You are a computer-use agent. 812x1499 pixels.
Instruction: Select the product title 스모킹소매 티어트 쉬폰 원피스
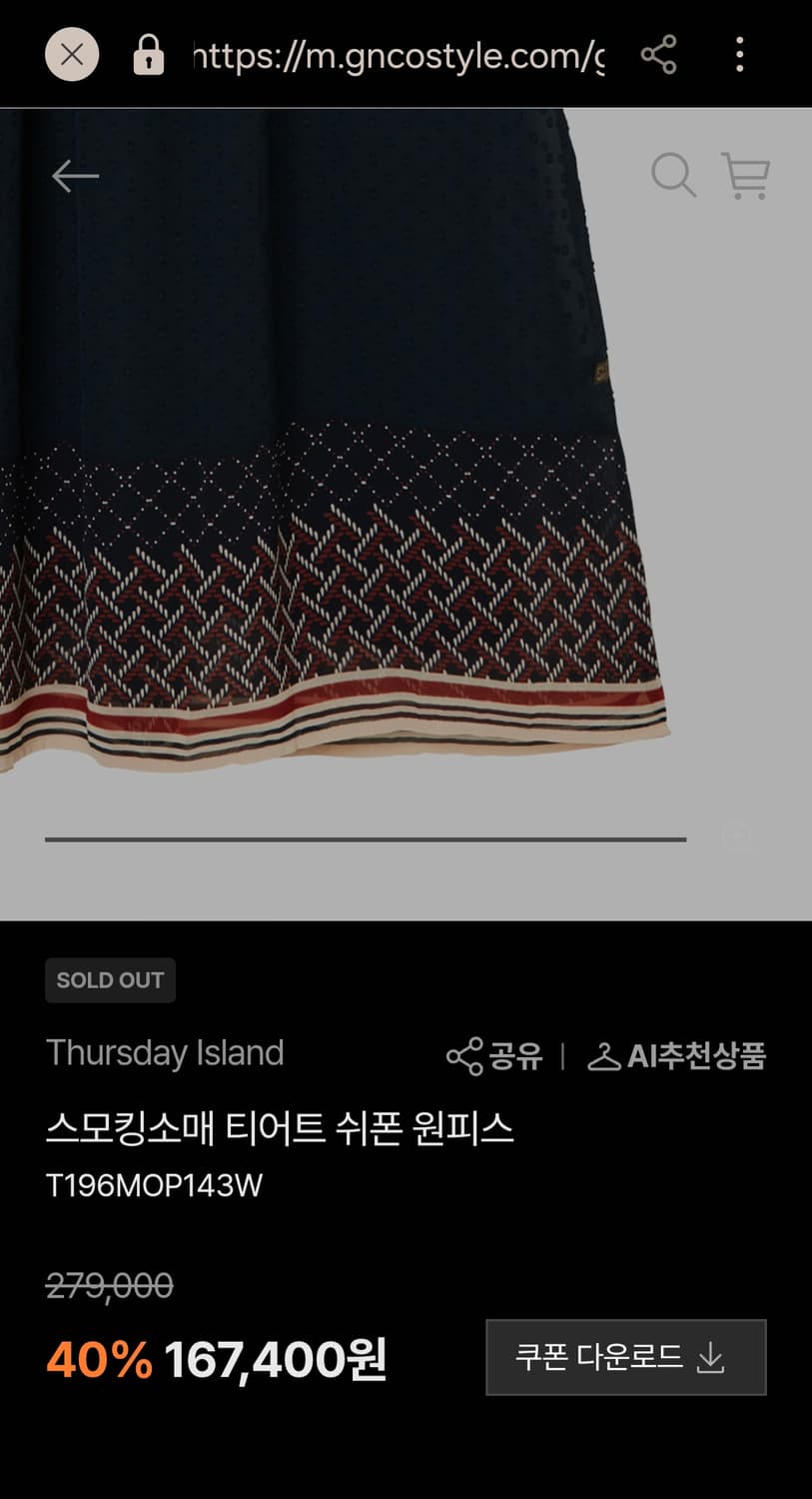[x=283, y=1126]
